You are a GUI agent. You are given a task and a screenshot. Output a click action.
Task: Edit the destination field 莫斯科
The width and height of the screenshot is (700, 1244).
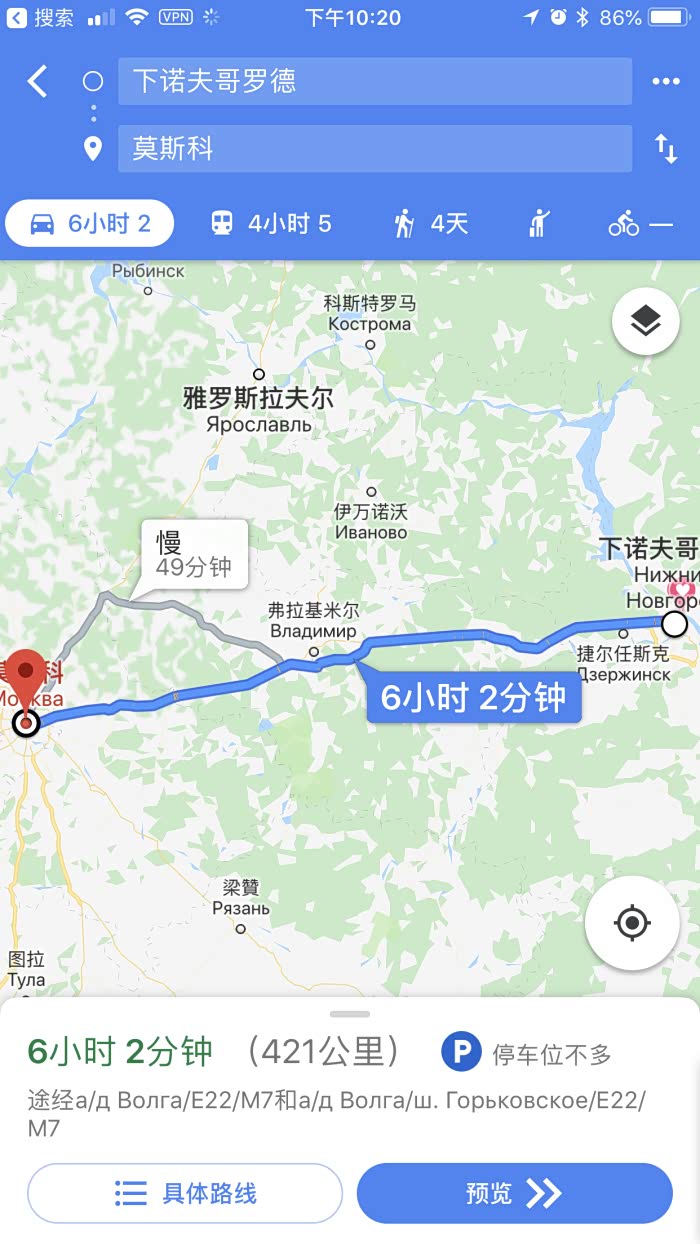click(374, 149)
